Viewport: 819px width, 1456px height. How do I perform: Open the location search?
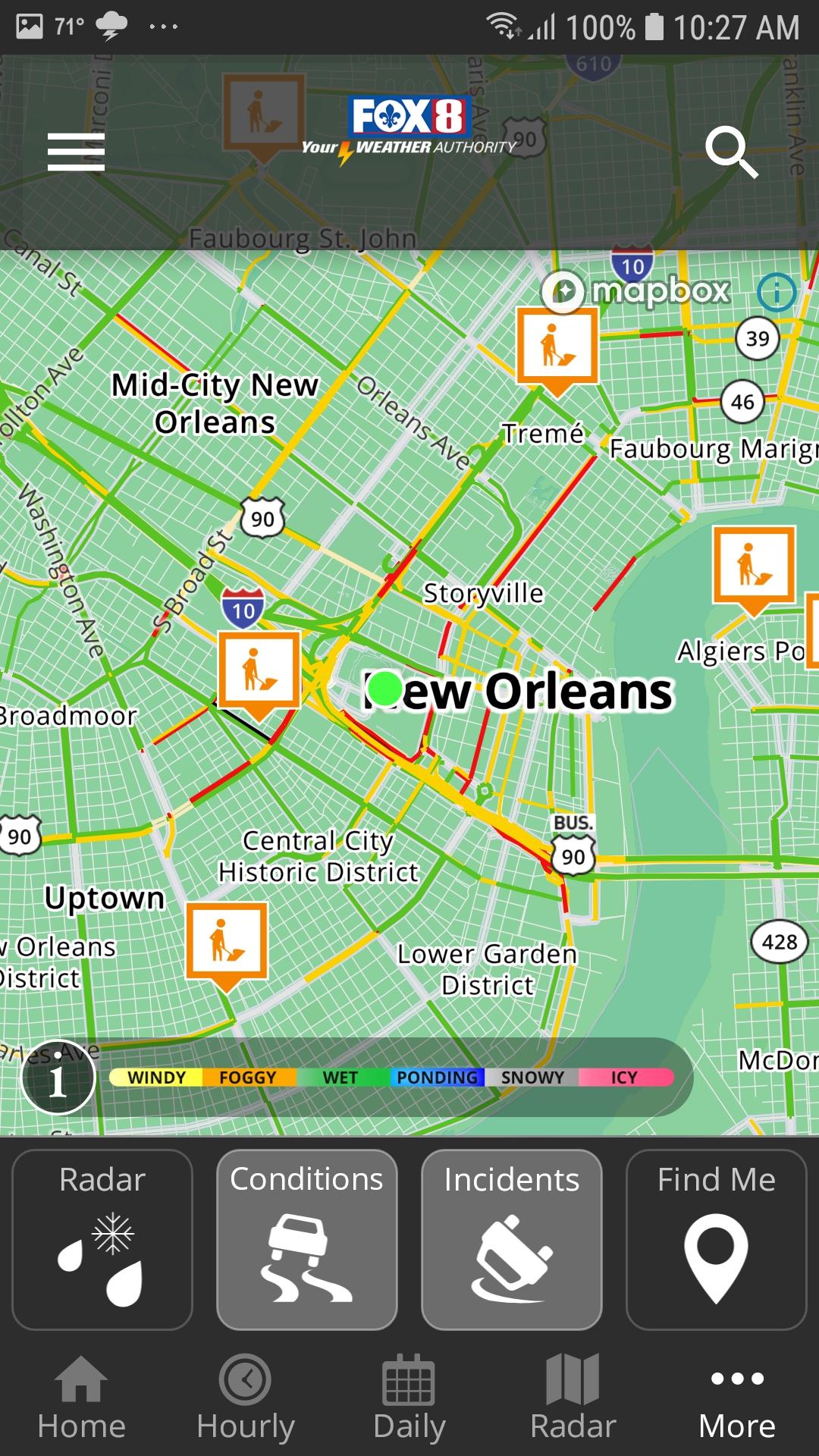731,152
